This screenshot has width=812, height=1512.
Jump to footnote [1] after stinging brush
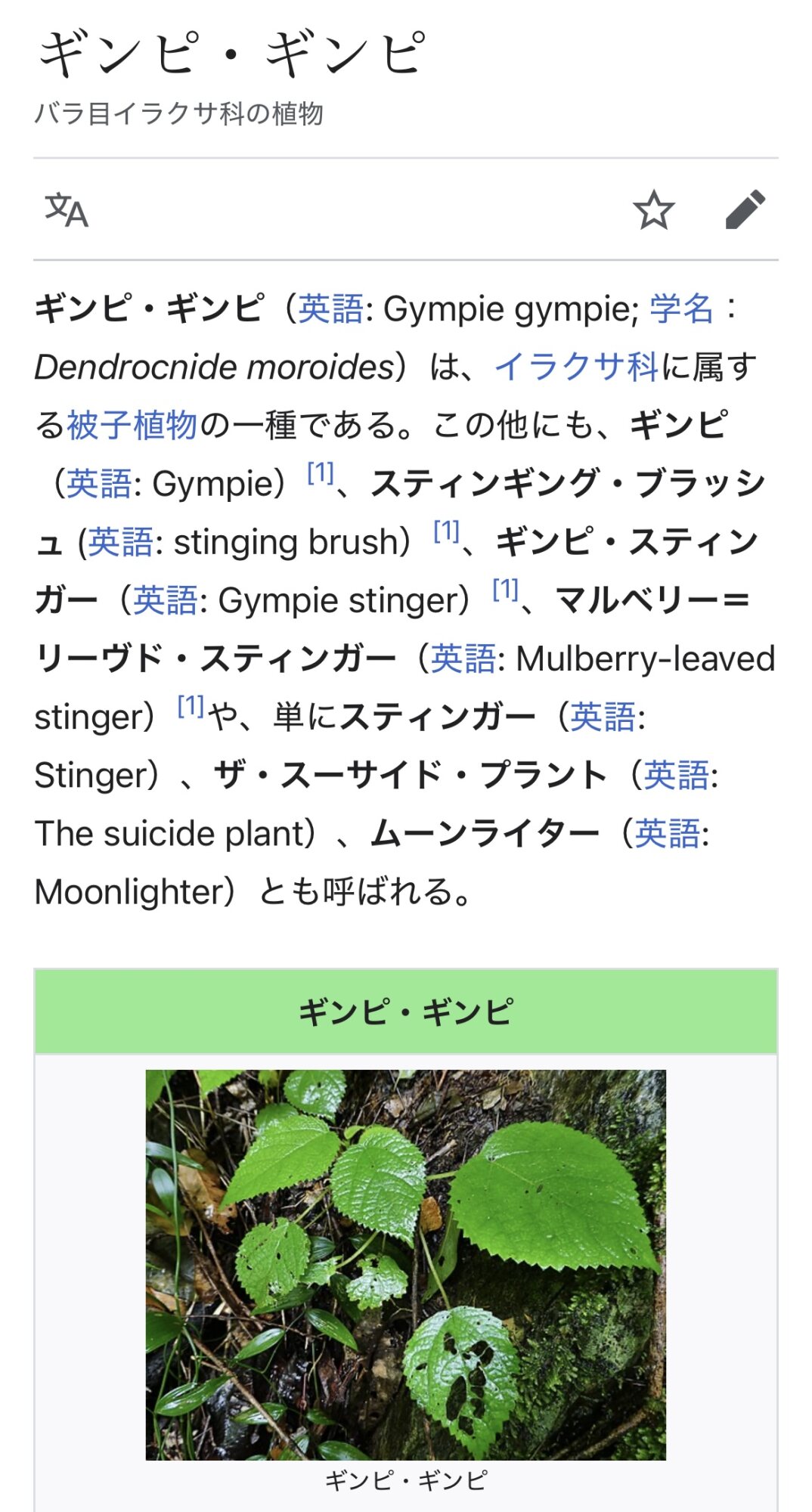[446, 532]
